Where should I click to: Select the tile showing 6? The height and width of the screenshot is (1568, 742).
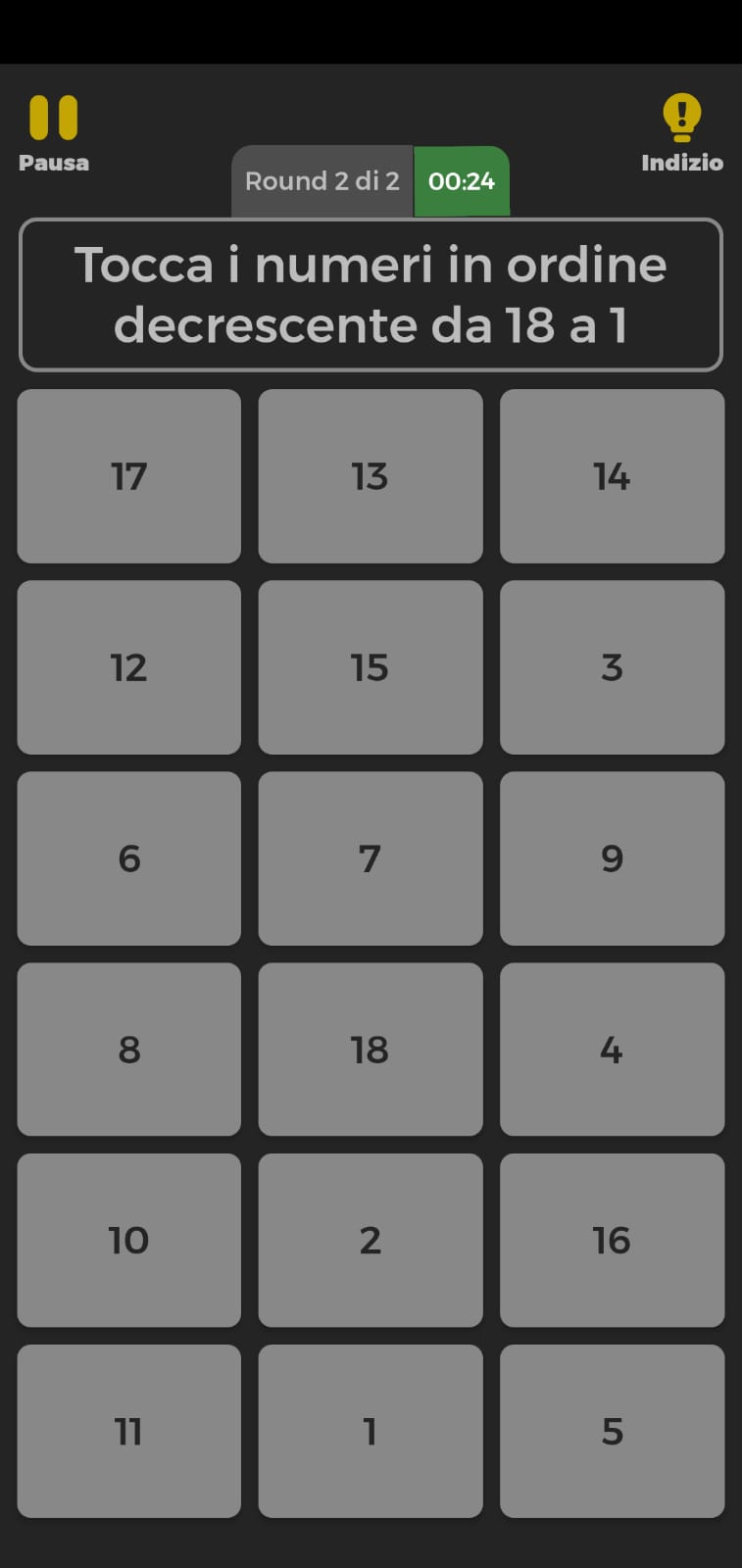coord(129,858)
